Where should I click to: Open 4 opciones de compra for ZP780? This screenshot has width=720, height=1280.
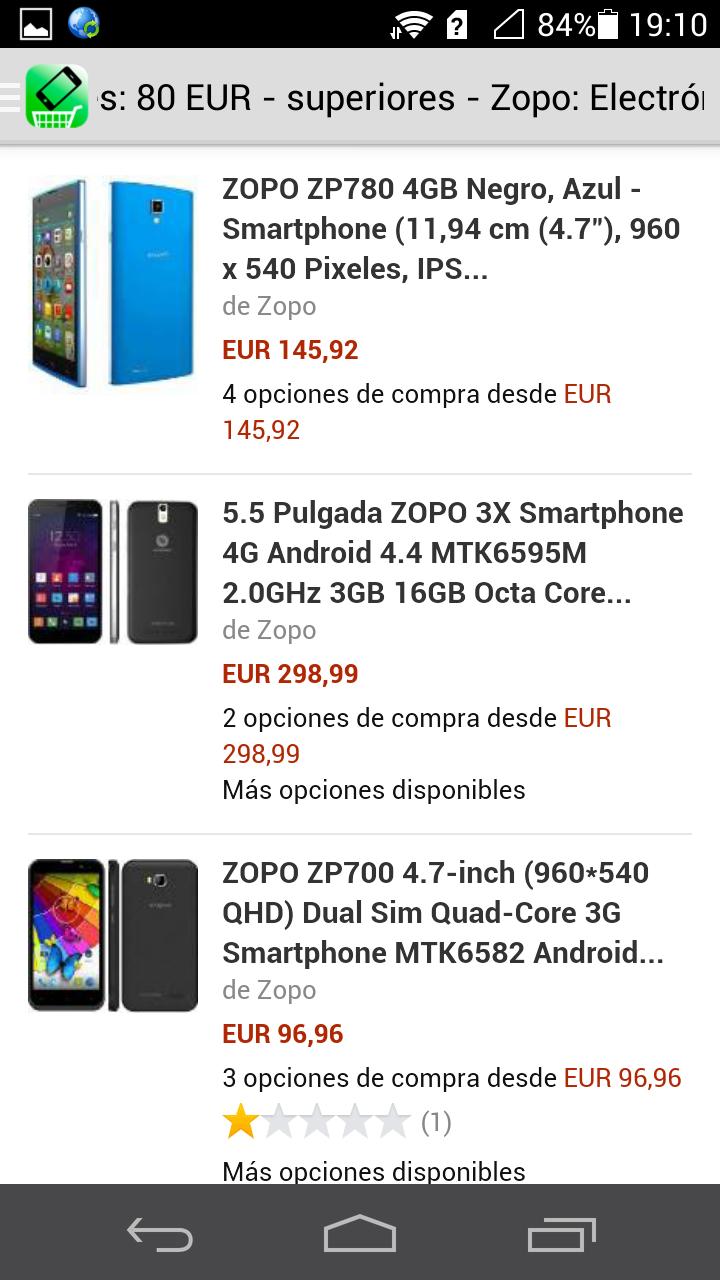[415, 410]
